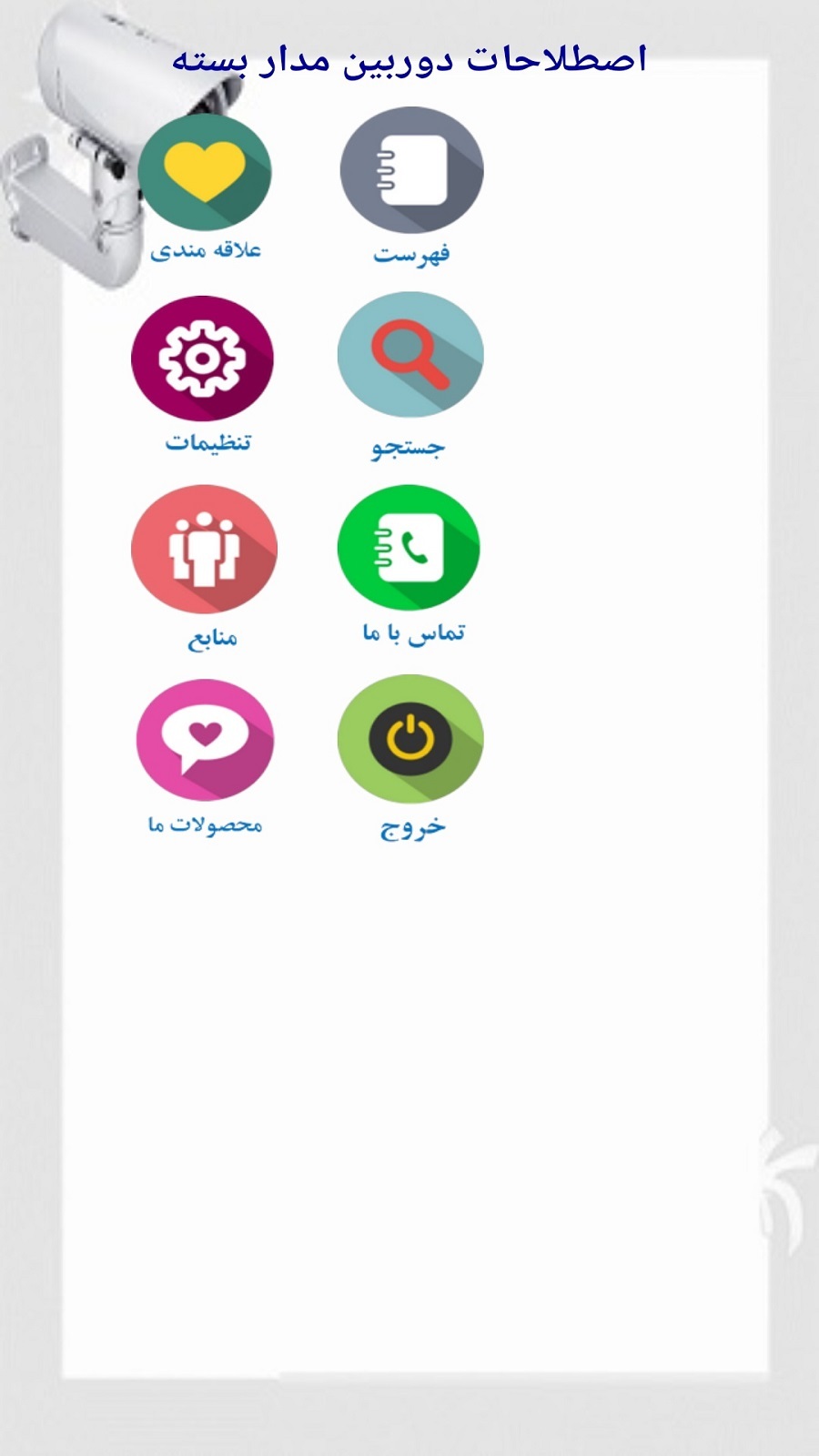This screenshot has height=1456, width=819.
Task: Open search (جستجو) magnifier icon
Action: [x=410, y=355]
